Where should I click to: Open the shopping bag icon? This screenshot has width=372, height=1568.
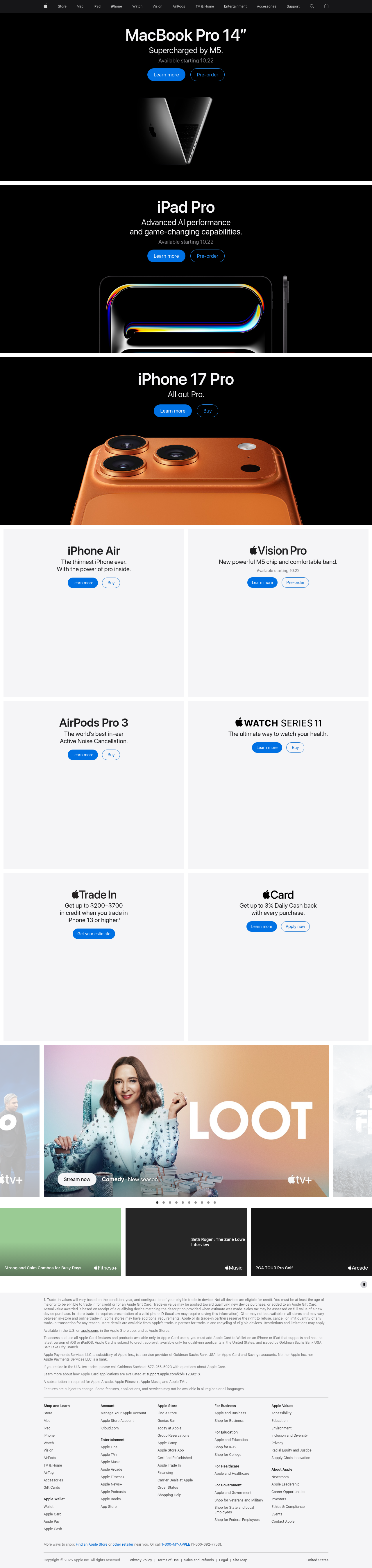coord(326,6)
